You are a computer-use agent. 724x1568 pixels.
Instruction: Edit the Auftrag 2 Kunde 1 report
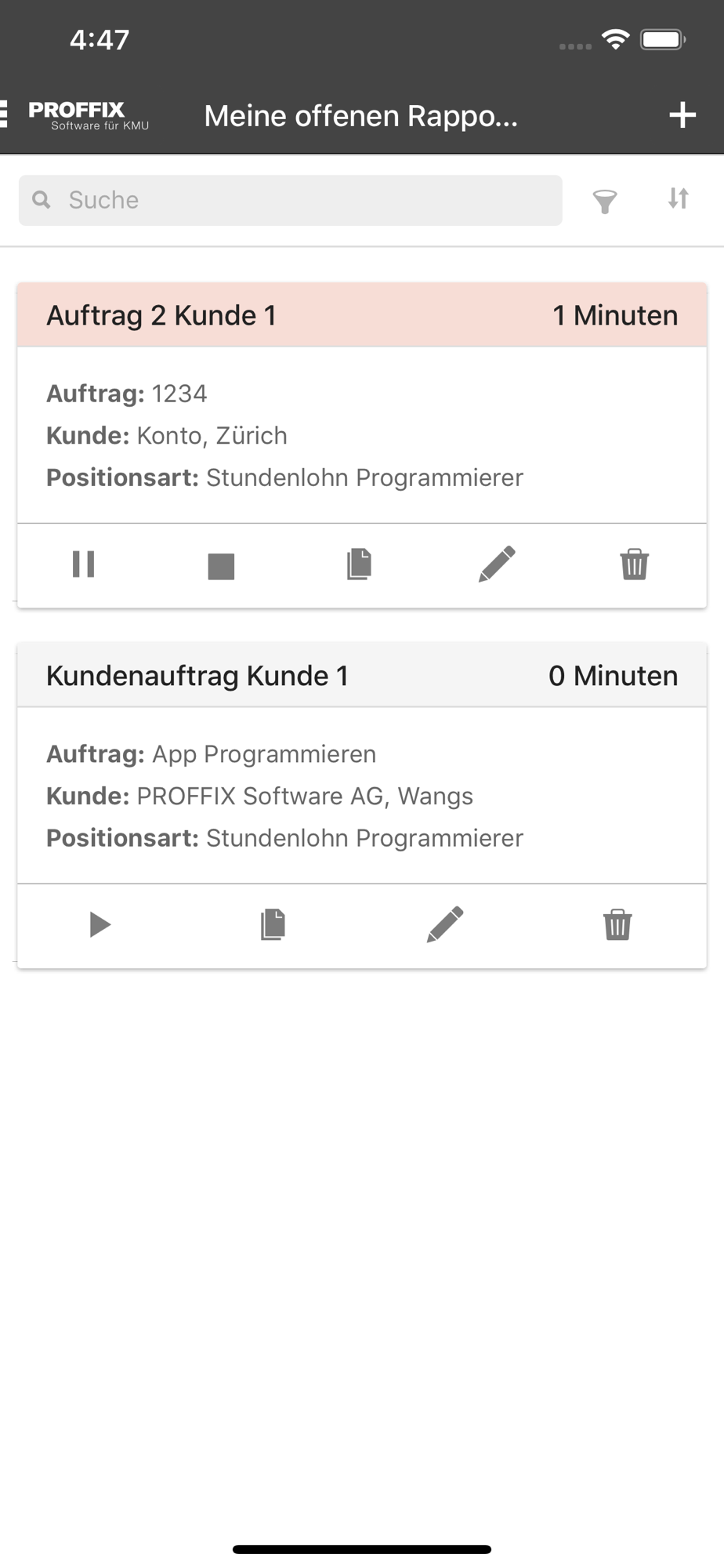click(497, 564)
